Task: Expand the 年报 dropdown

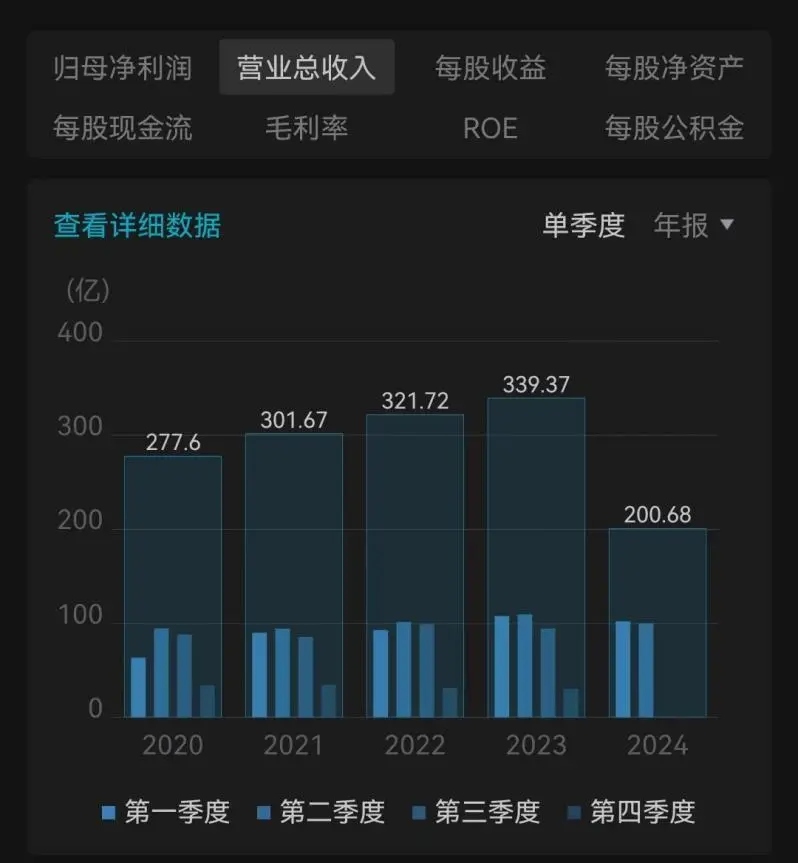Action: [x=694, y=225]
